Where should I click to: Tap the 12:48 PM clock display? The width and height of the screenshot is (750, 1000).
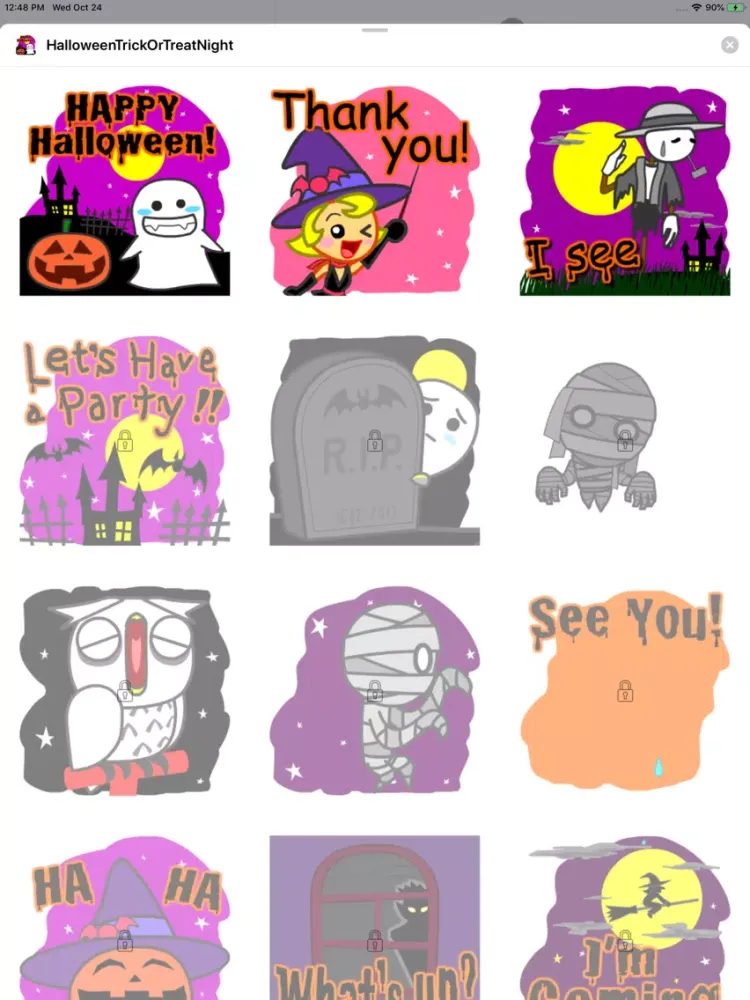click(26, 6)
